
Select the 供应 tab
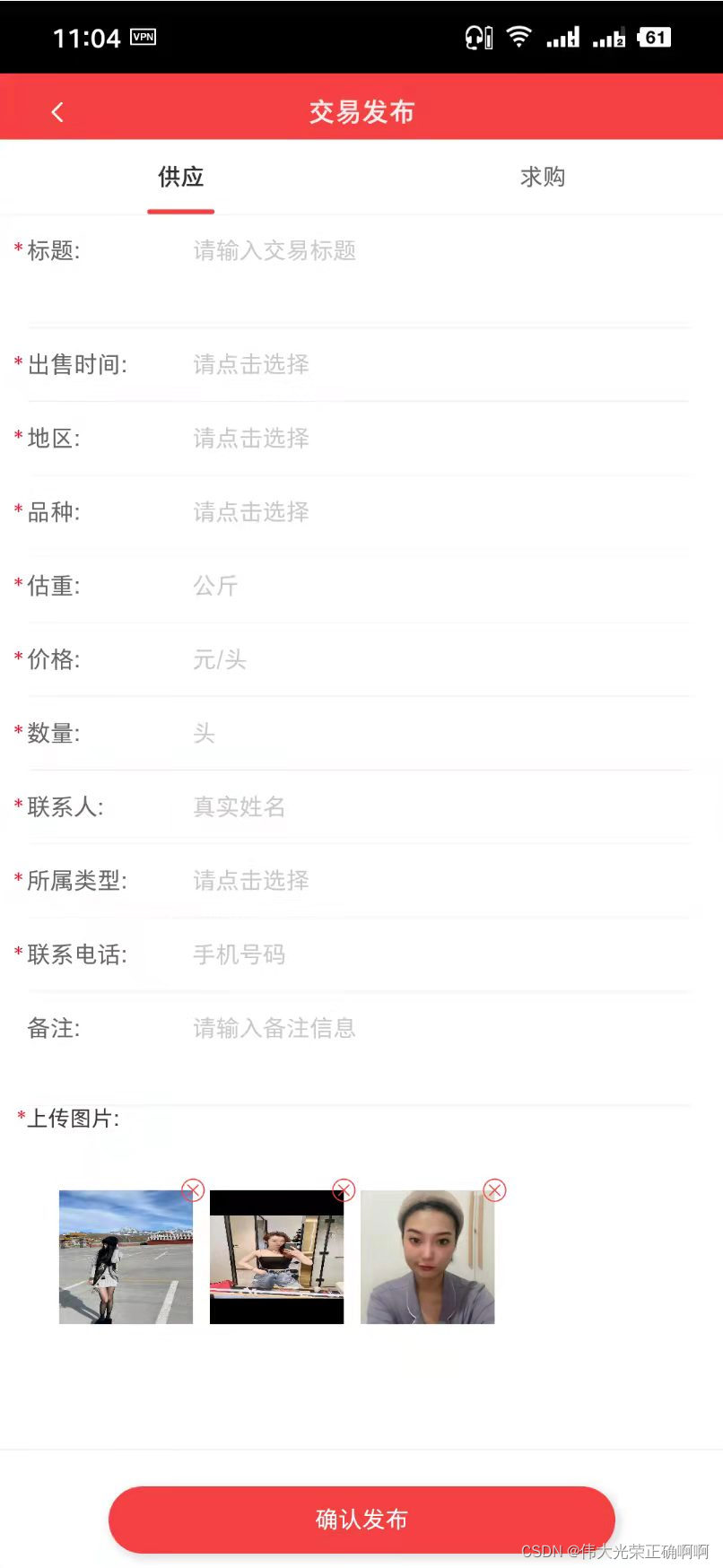180,177
